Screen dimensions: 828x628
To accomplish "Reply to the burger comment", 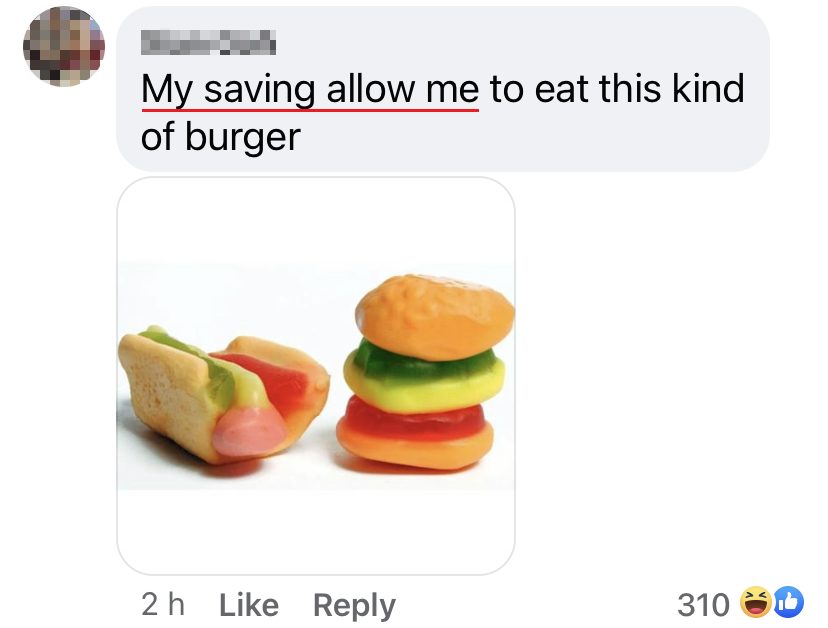I will [x=354, y=605].
